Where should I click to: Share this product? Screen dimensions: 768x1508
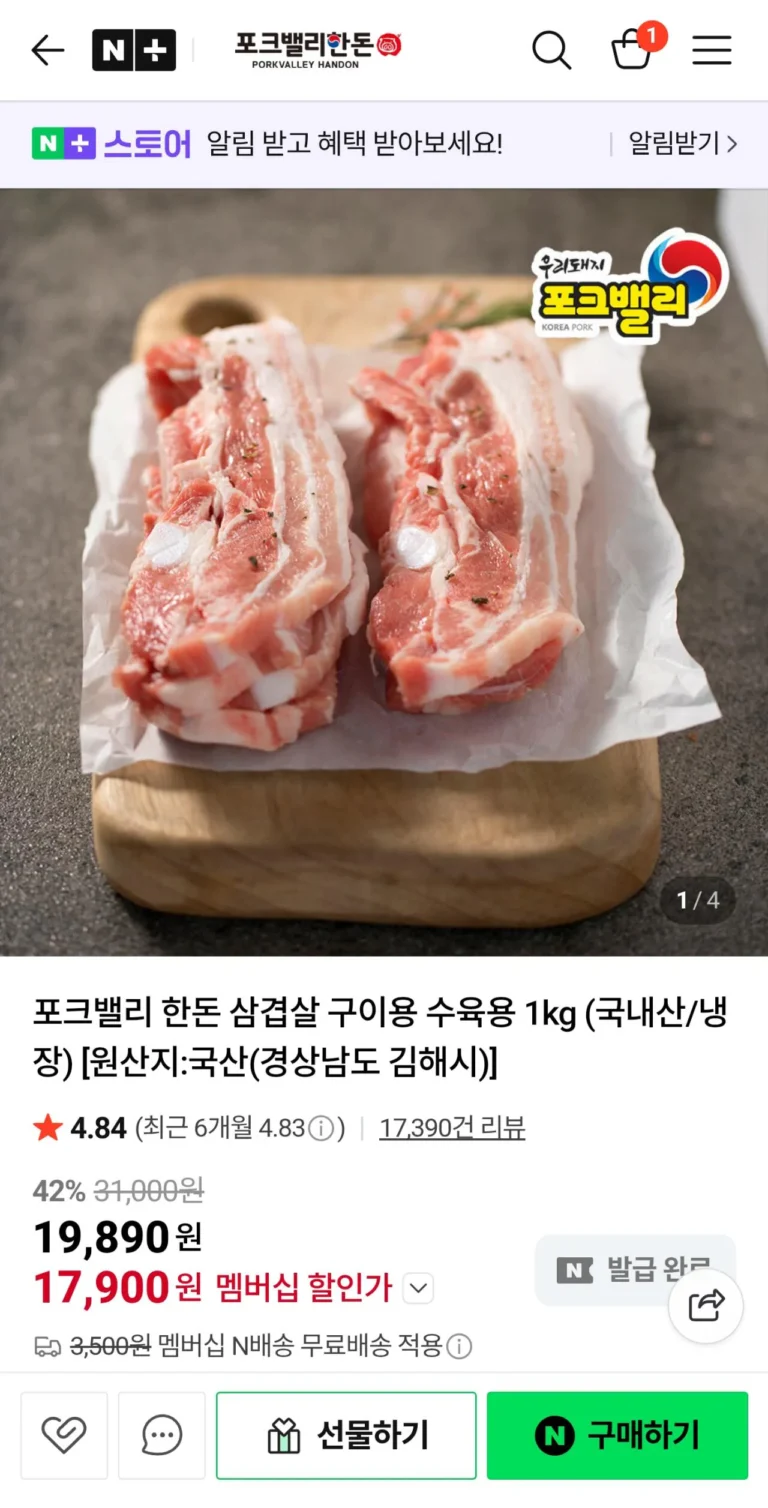tap(706, 1306)
